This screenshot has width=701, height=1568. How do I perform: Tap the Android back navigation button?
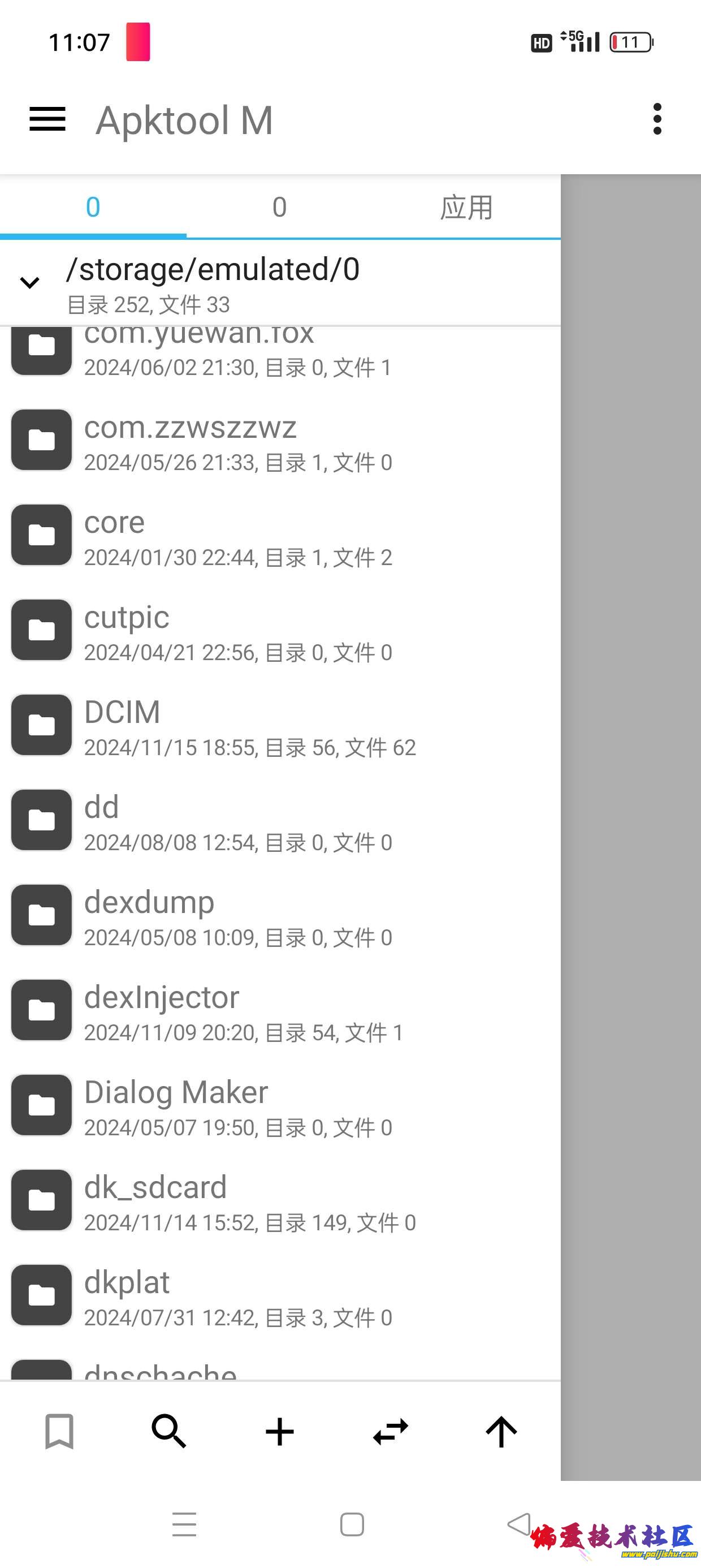click(520, 1523)
